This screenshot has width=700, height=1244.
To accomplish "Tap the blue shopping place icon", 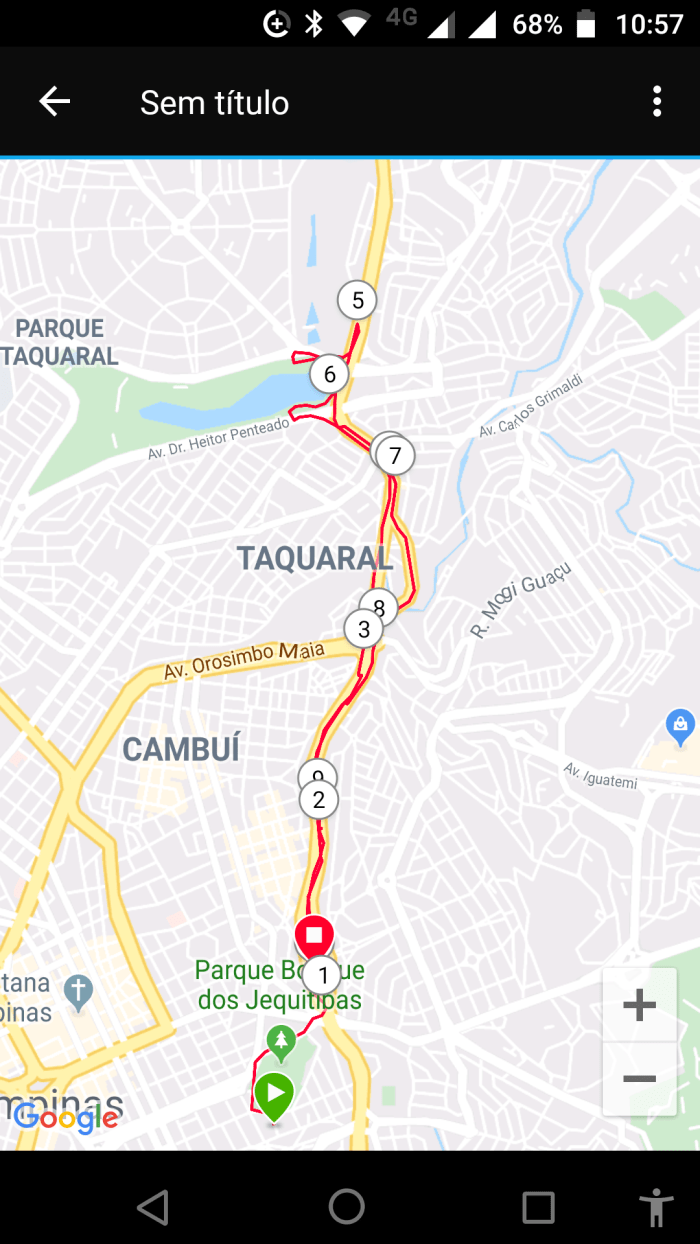I will click(680, 724).
